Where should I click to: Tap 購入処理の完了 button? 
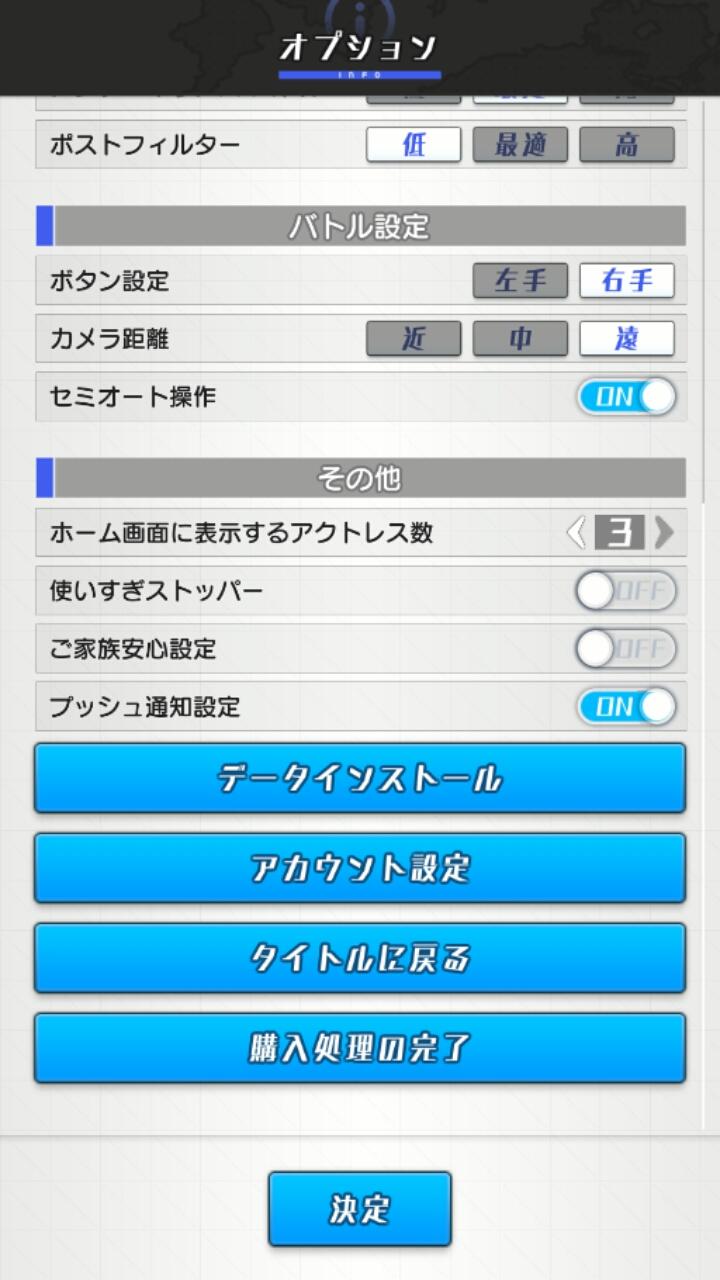(x=360, y=1048)
